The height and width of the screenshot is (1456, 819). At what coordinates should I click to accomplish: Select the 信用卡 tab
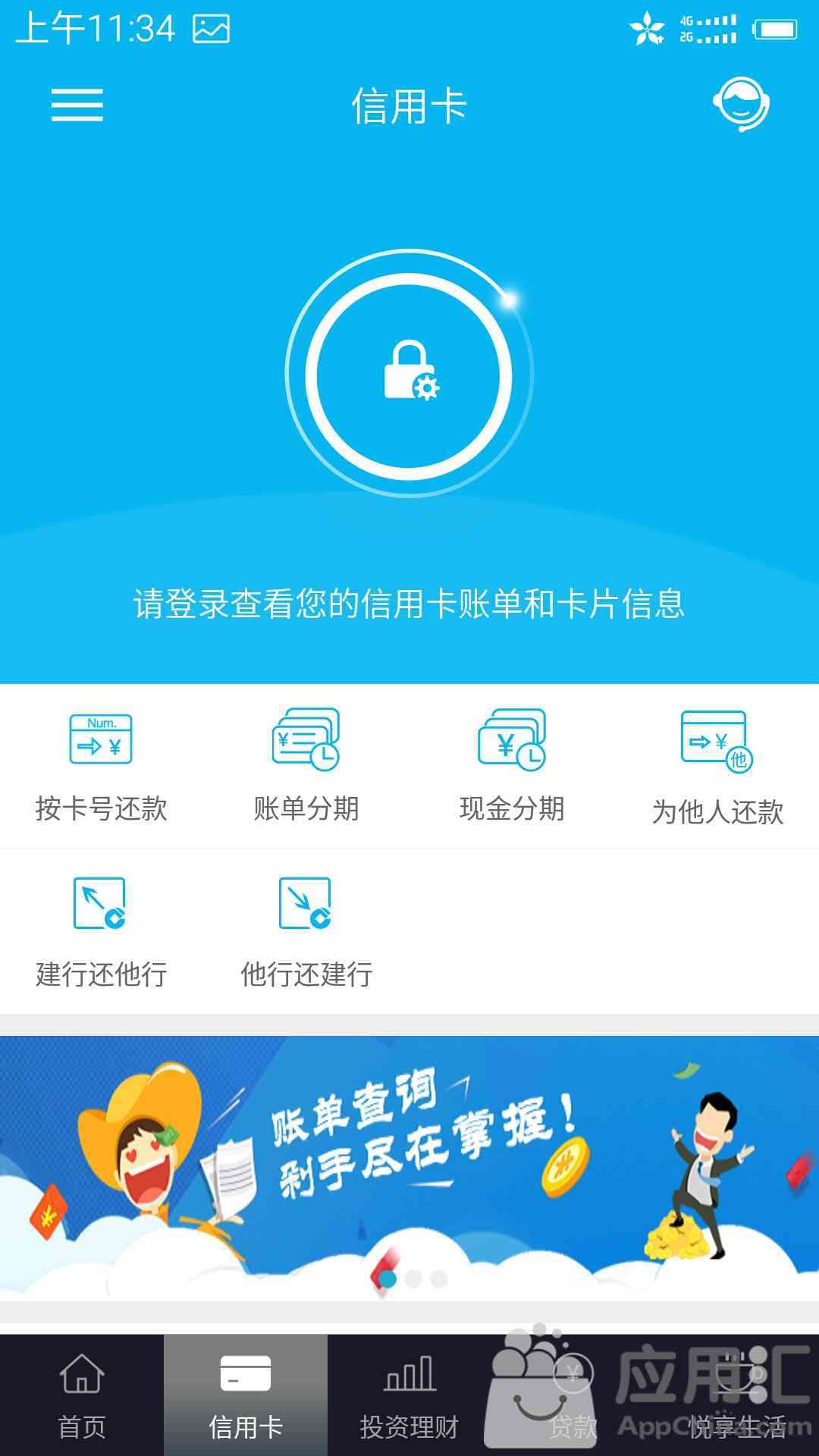tap(246, 1395)
